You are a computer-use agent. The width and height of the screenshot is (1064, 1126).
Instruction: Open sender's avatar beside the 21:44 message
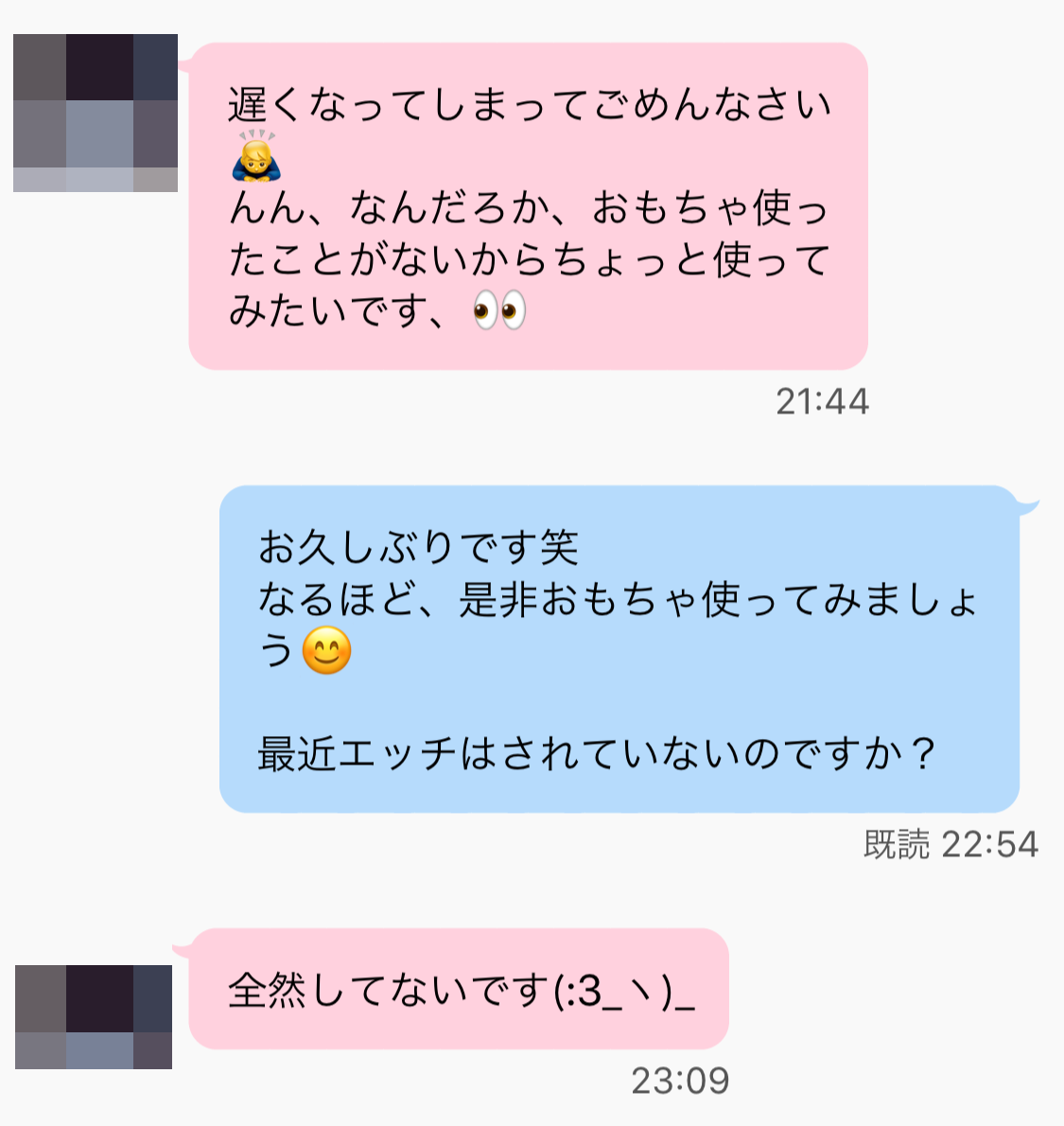(96, 113)
